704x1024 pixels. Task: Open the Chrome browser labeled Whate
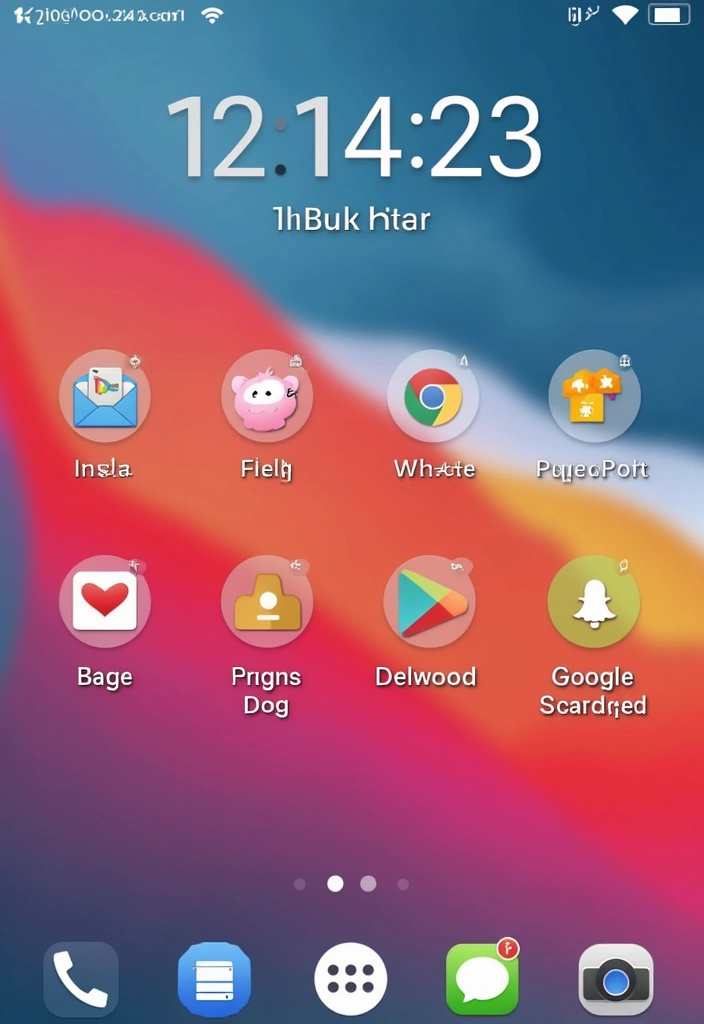click(433, 397)
